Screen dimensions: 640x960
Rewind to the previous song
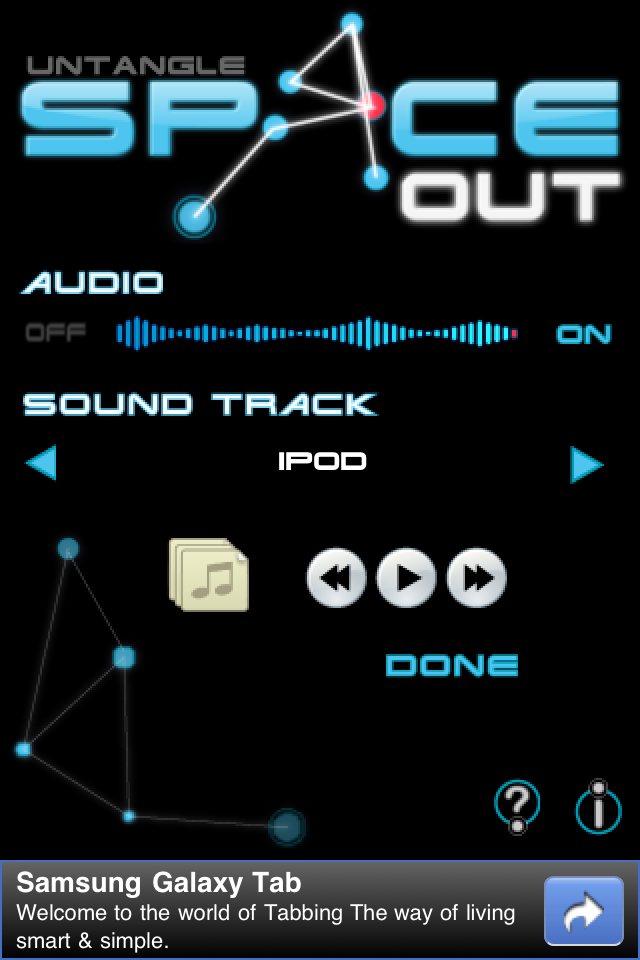tap(335, 578)
